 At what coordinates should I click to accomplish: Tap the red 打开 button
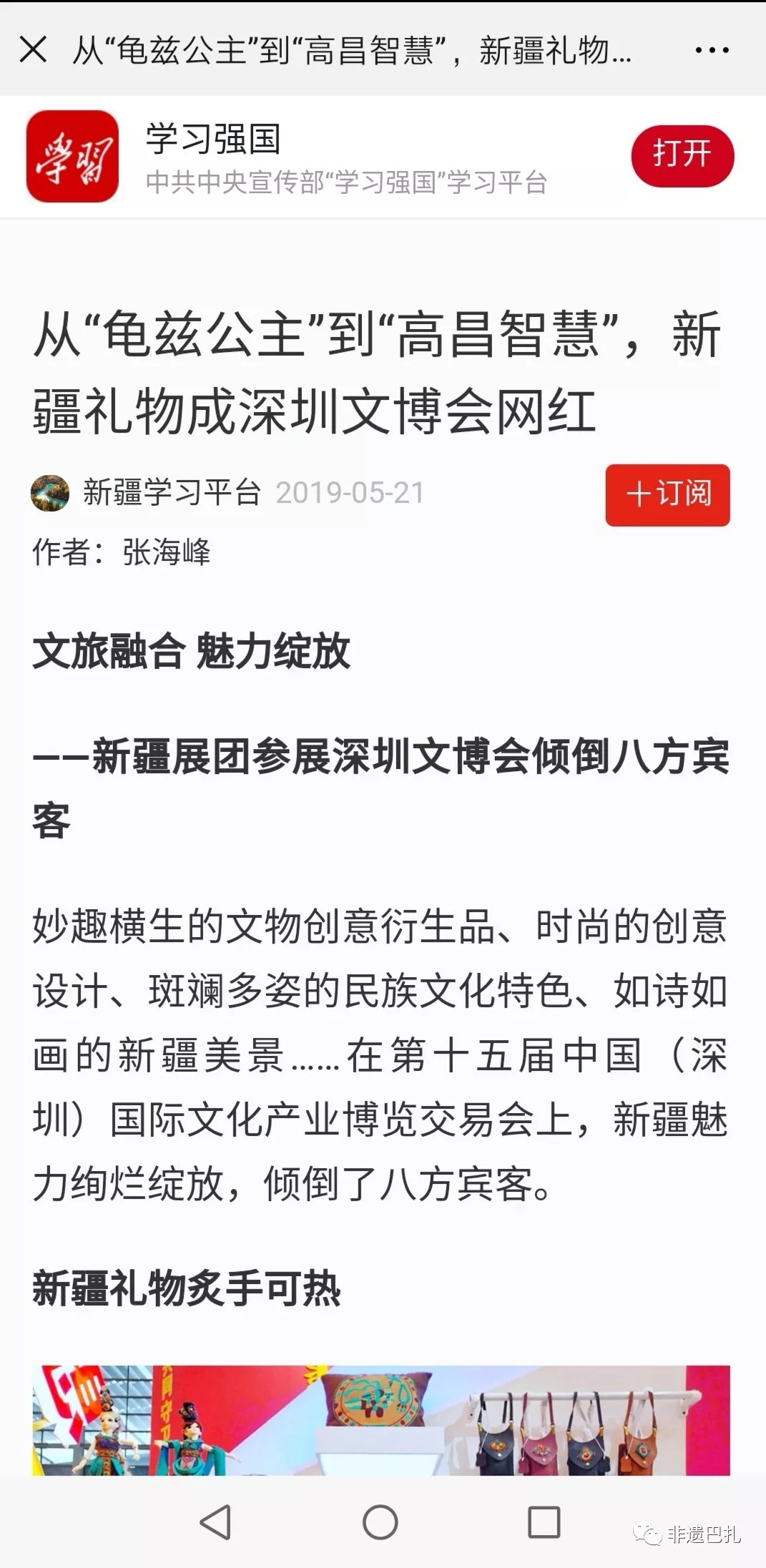coord(682,155)
